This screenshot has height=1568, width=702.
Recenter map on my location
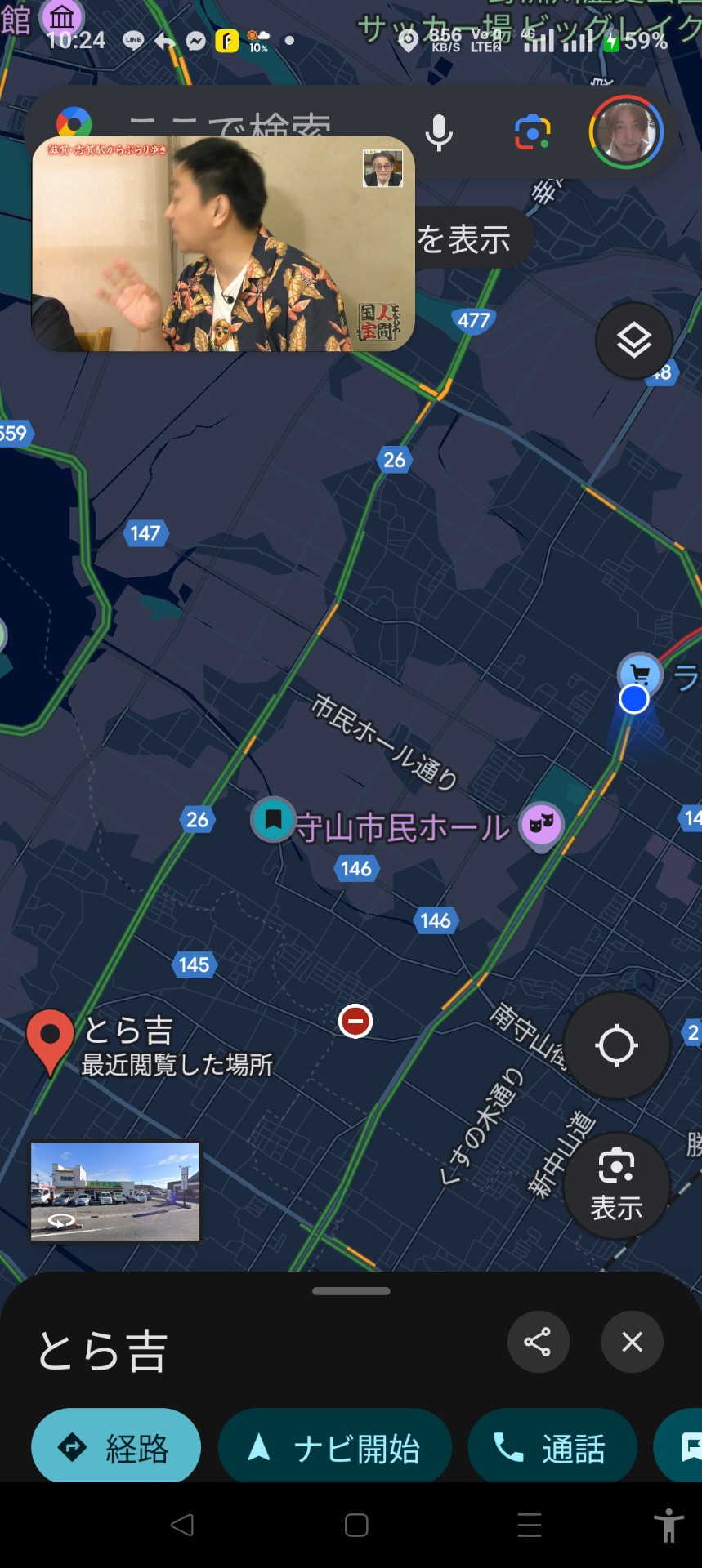coord(616,1045)
